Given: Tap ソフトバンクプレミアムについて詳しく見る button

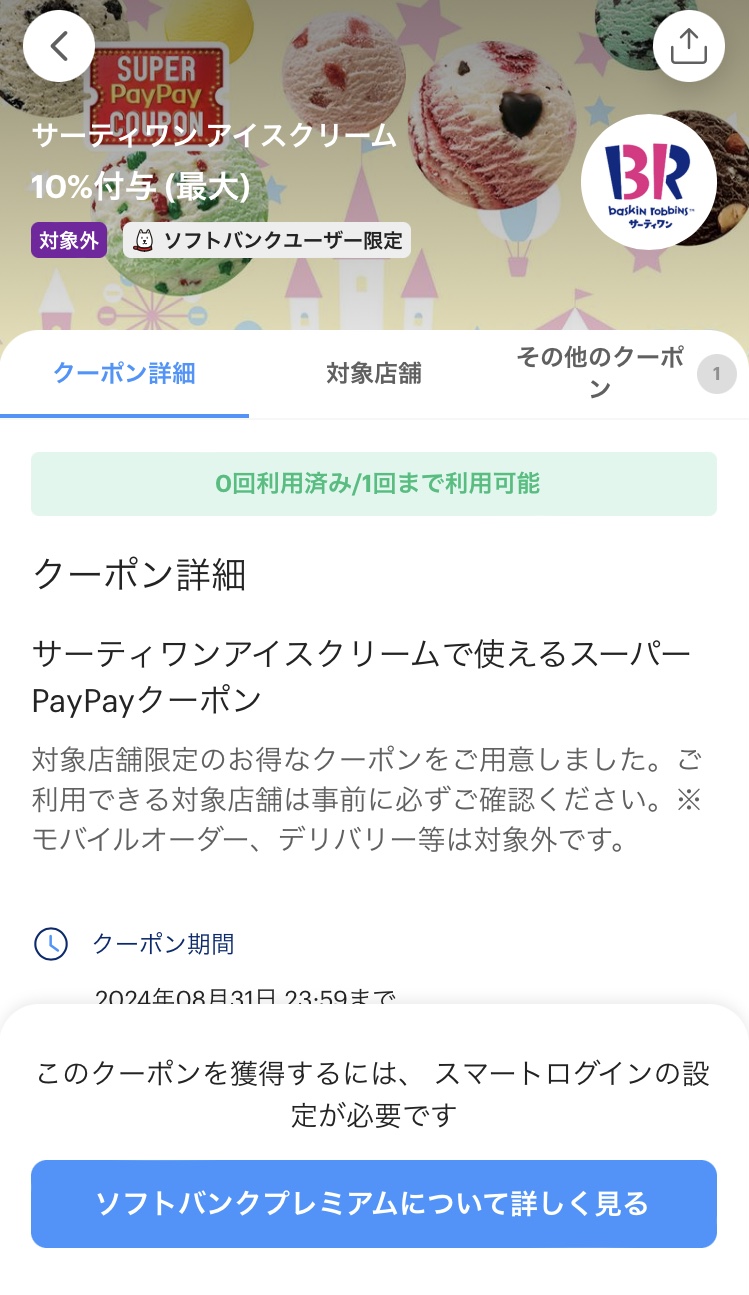Looking at the screenshot, I should [374, 1203].
